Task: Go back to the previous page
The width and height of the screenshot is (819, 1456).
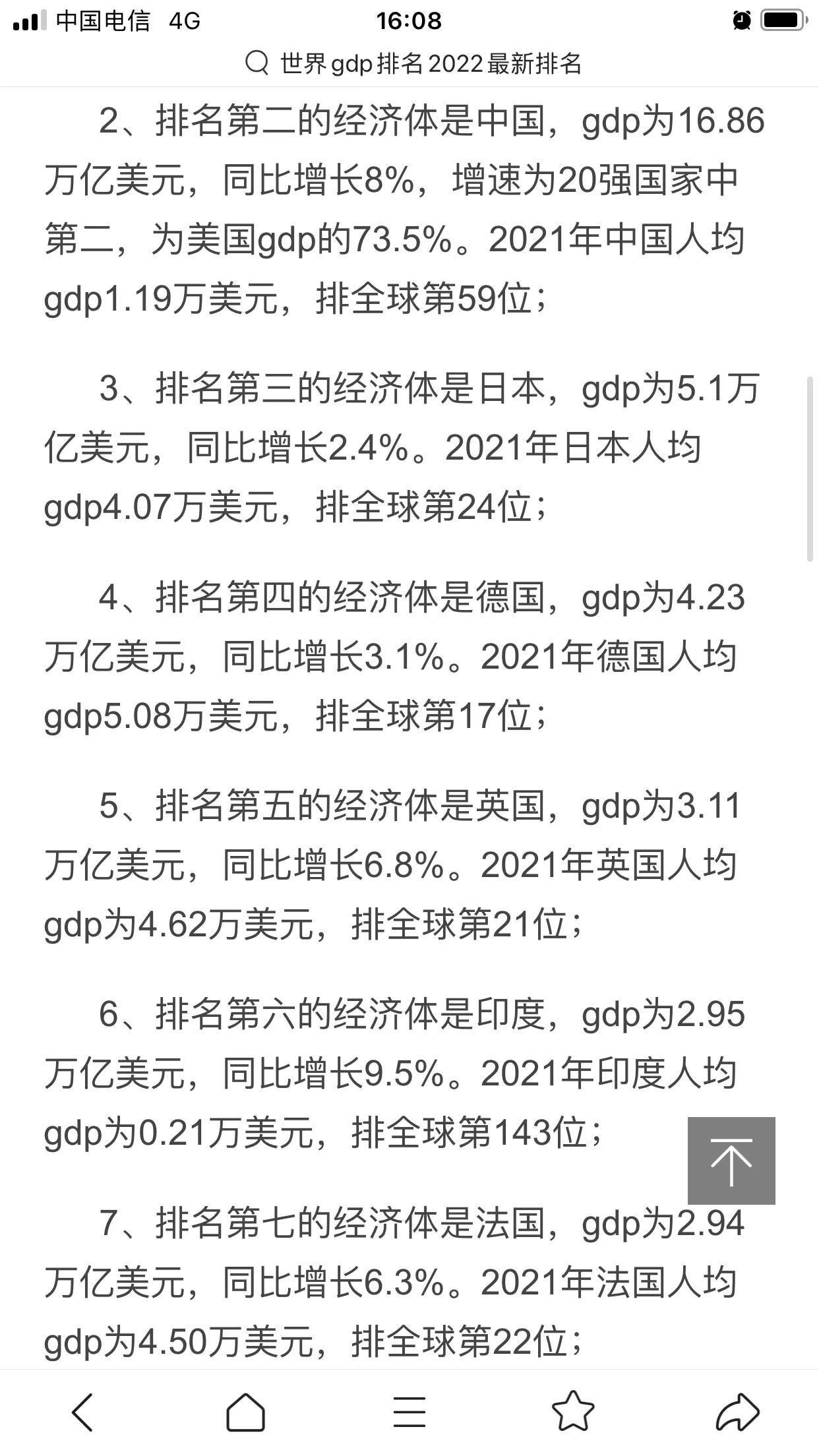Action: 83,1412
